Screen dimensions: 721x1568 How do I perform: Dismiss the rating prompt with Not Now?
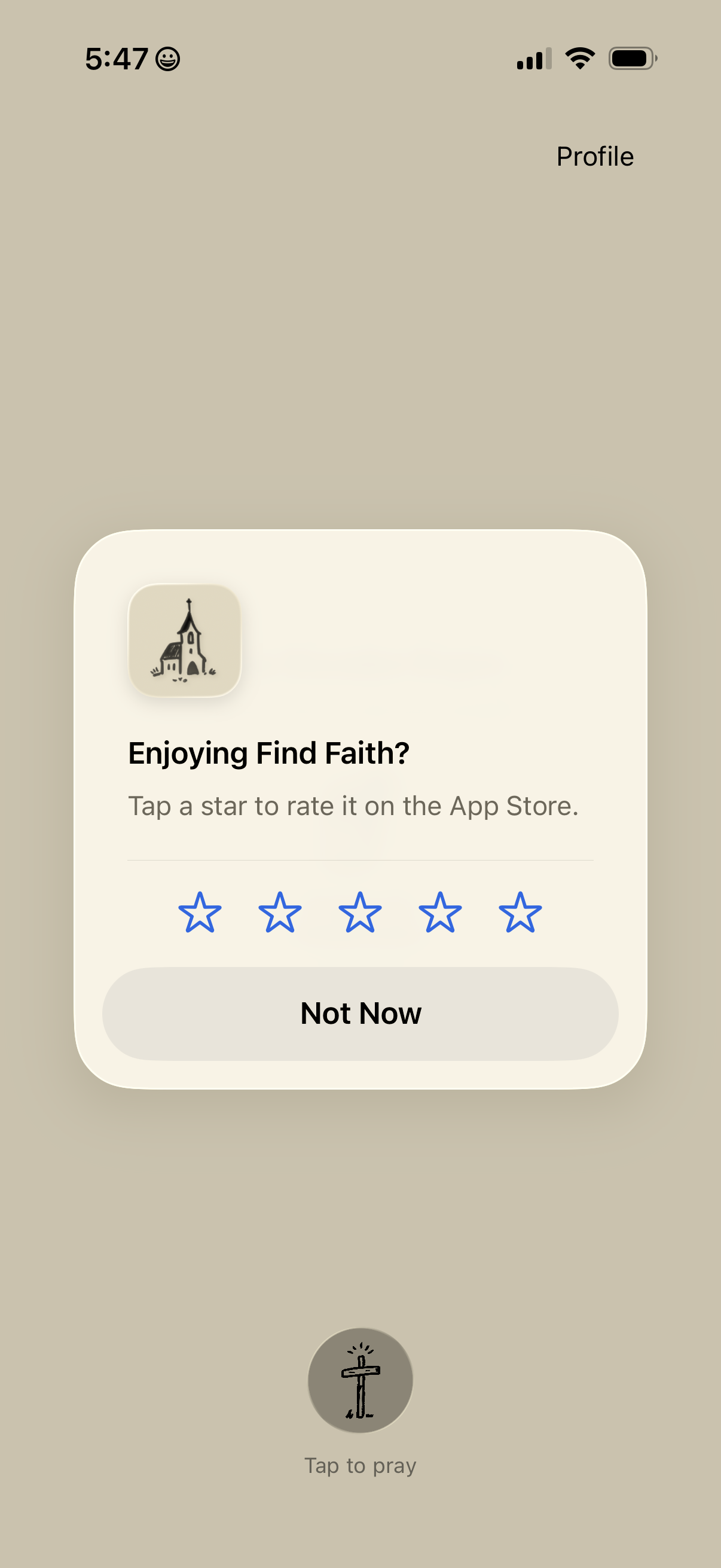[x=360, y=1013]
